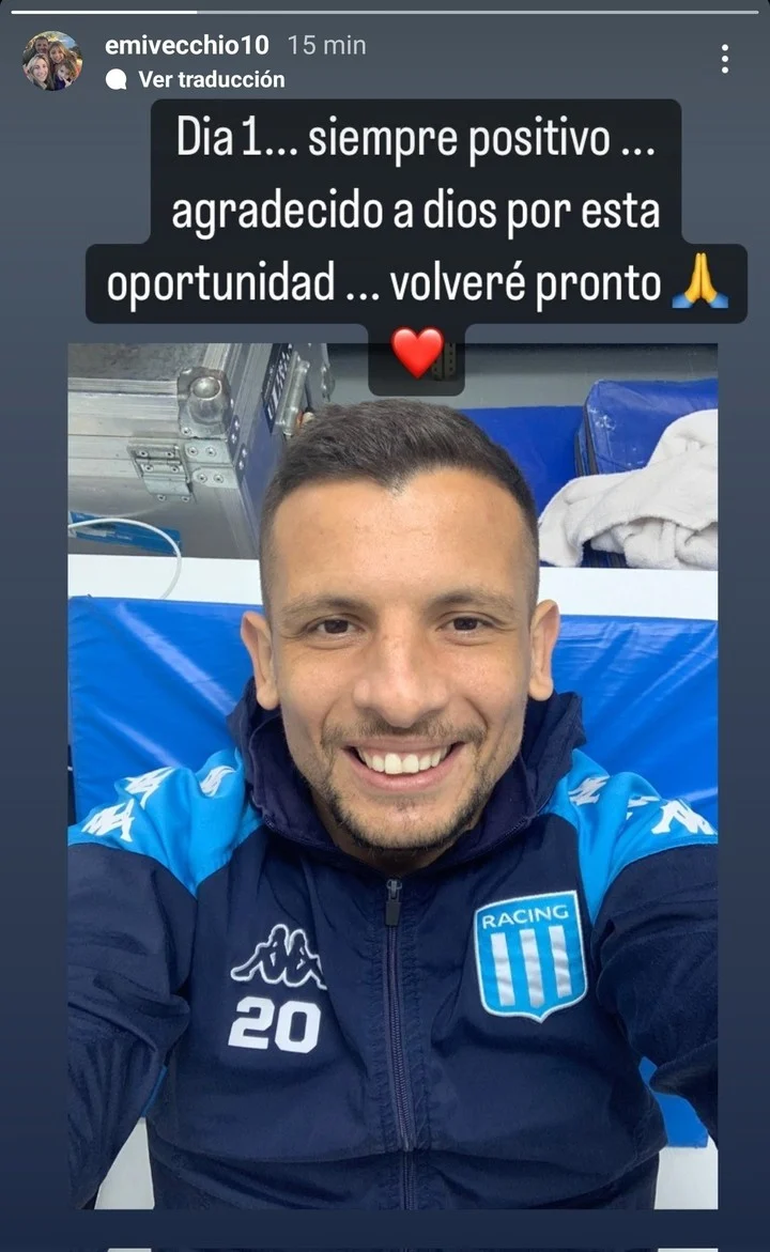Image resolution: width=770 pixels, height=1252 pixels.
Task: Tap Ver traducción to translate the story
Action: [x=211, y=79]
